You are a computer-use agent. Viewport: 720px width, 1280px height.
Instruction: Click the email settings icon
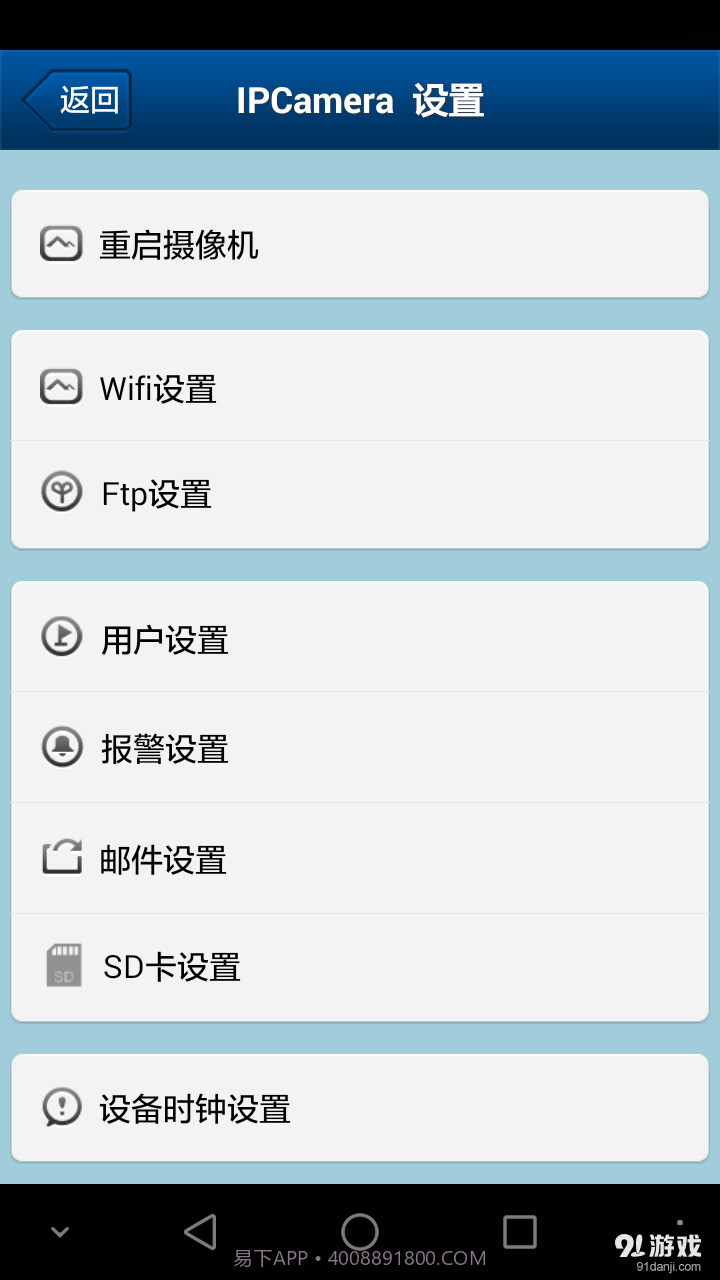(61, 858)
